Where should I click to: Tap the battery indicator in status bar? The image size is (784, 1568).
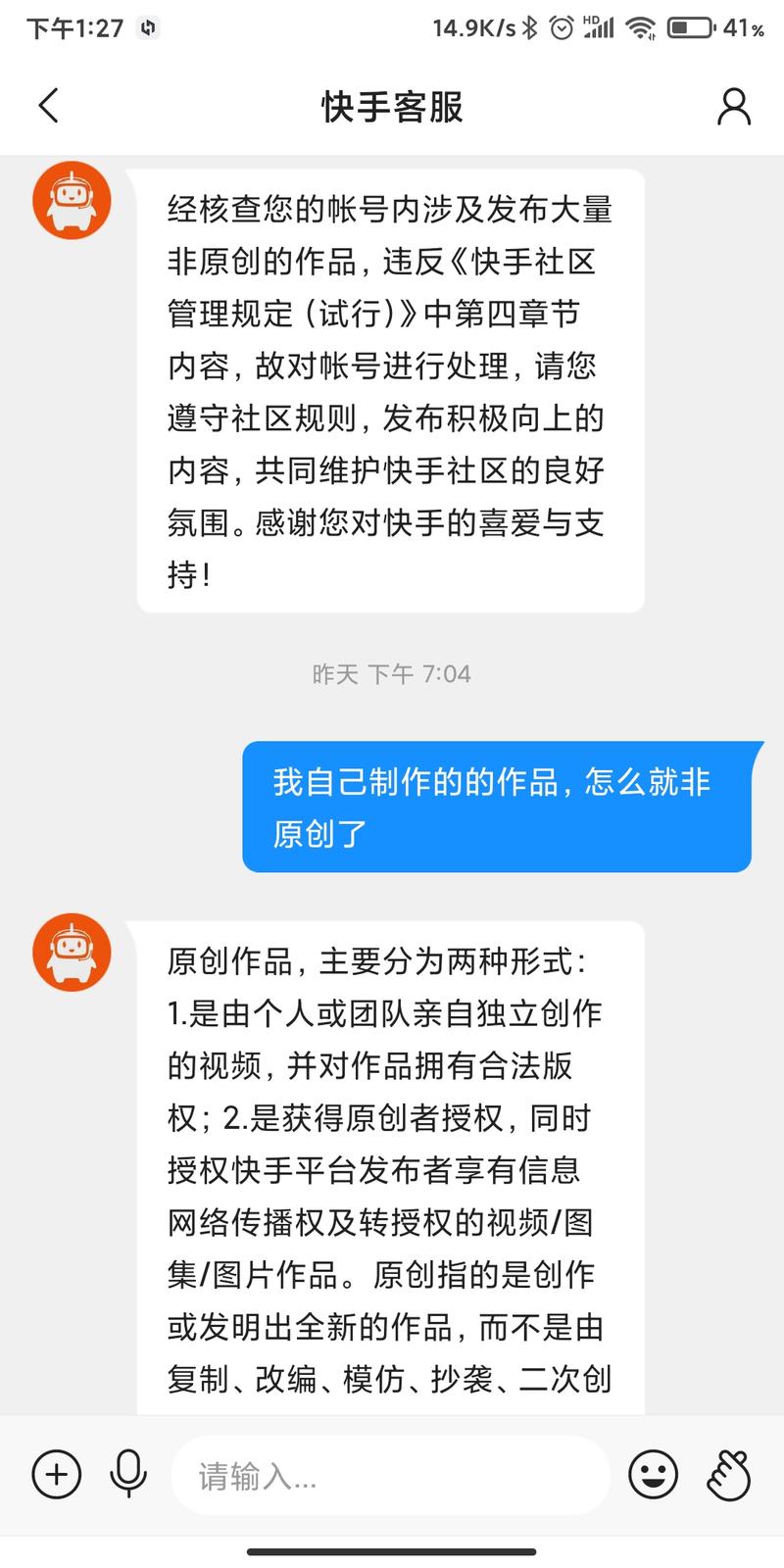coord(688,28)
